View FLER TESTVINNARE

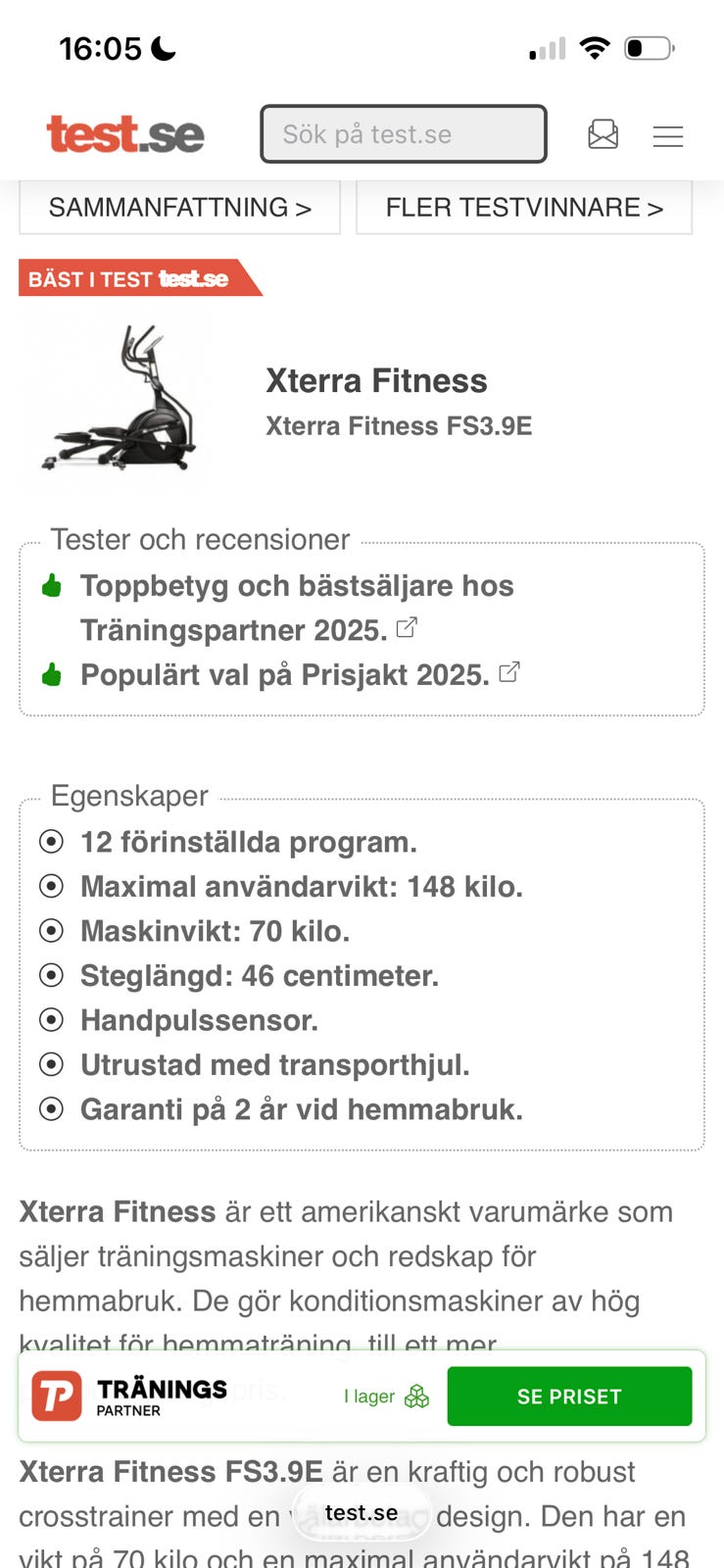click(524, 208)
